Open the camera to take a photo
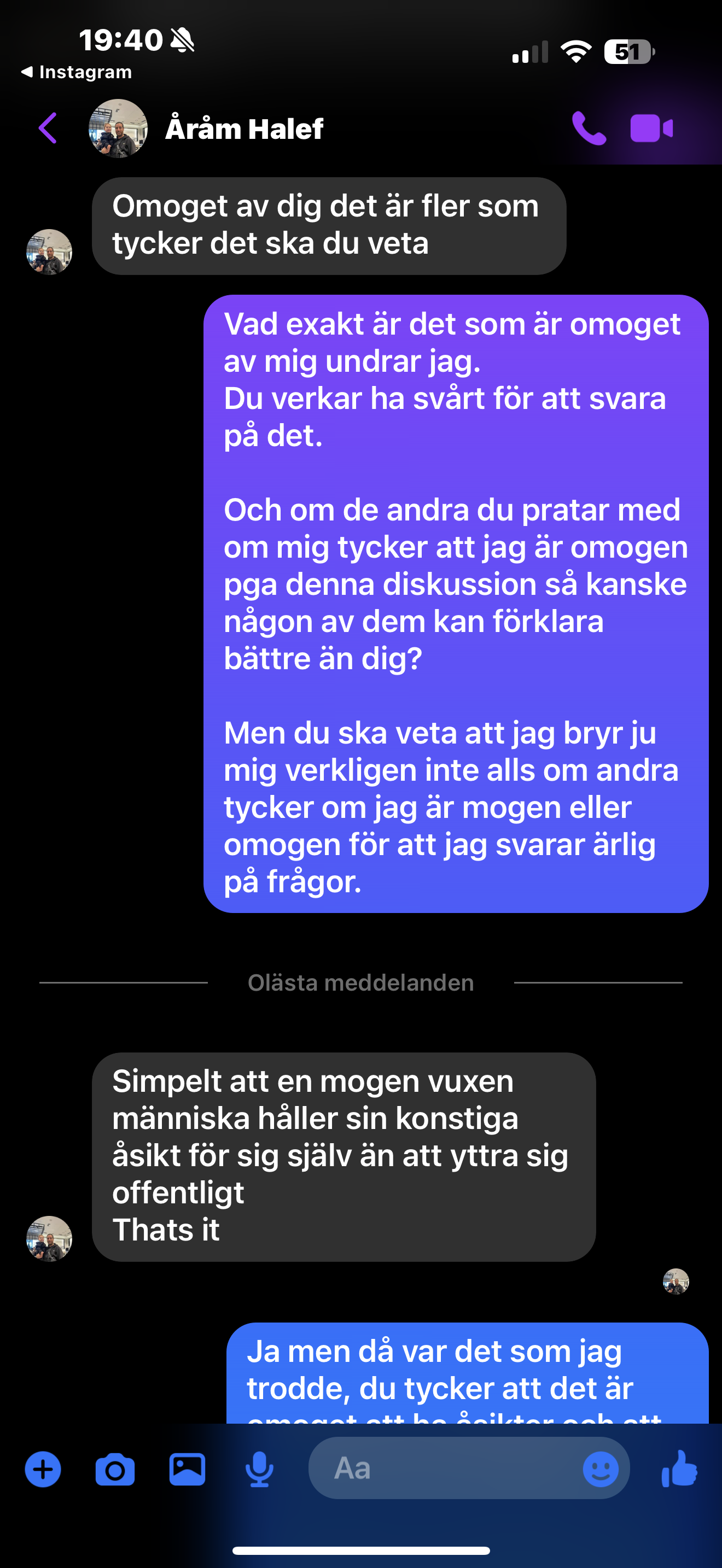This screenshot has width=722, height=1568. [x=115, y=1470]
